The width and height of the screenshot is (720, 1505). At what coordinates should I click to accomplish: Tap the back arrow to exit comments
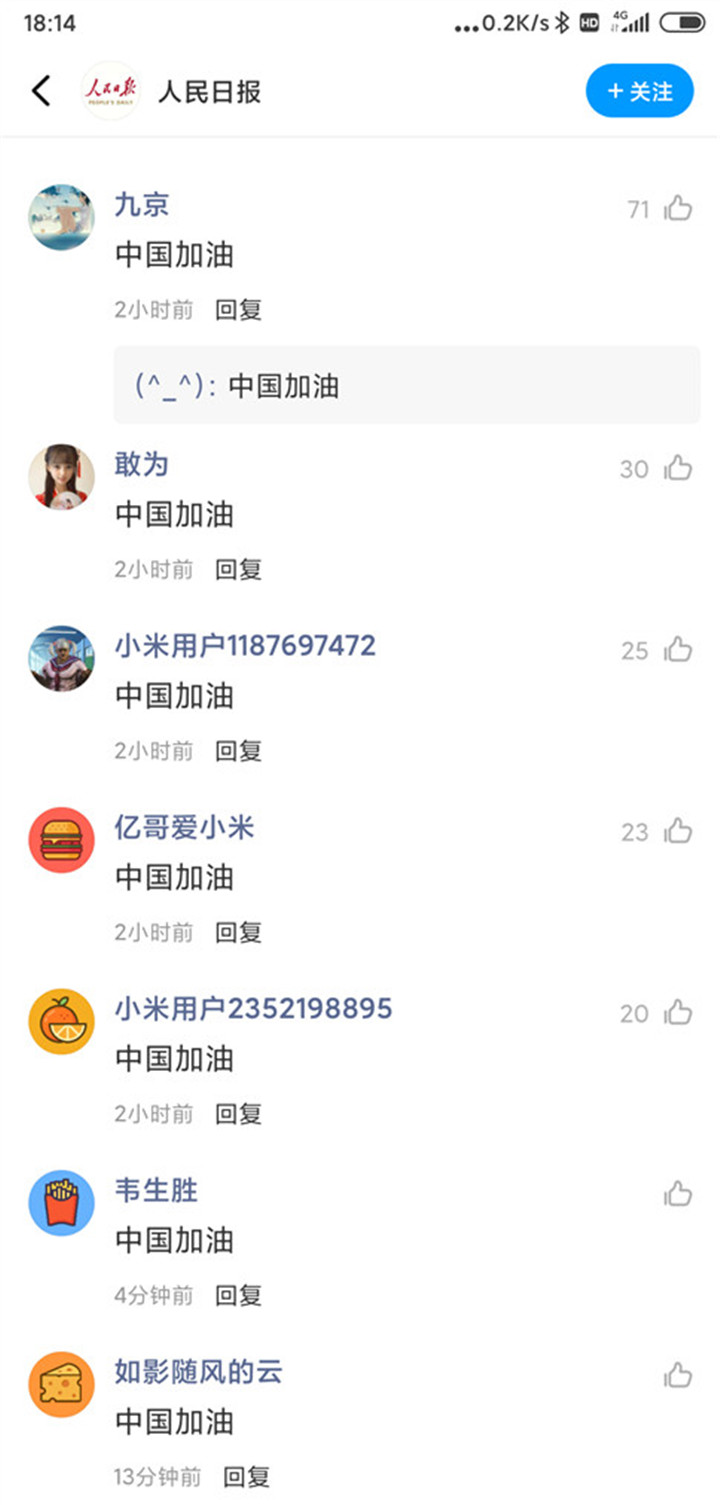pyautogui.click(x=40, y=90)
